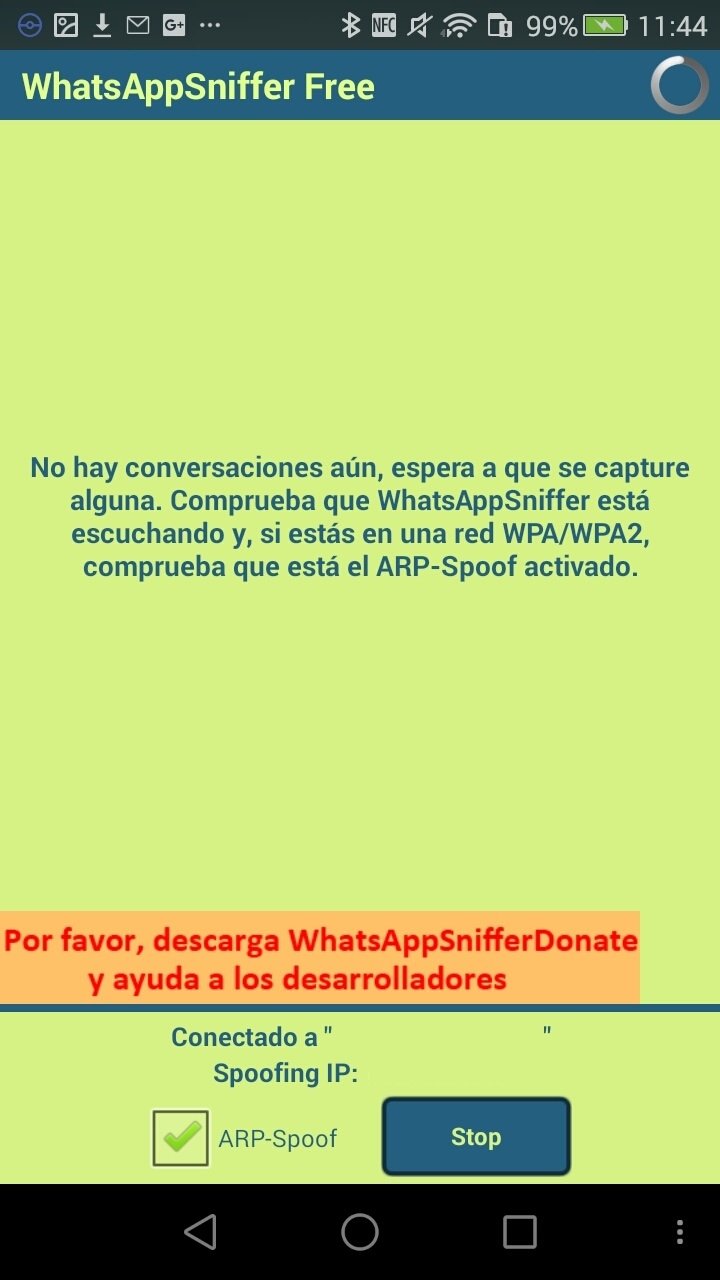Open the overflow menu in the navigation bar
This screenshot has height=1280, width=720.
pyautogui.click(x=680, y=1232)
